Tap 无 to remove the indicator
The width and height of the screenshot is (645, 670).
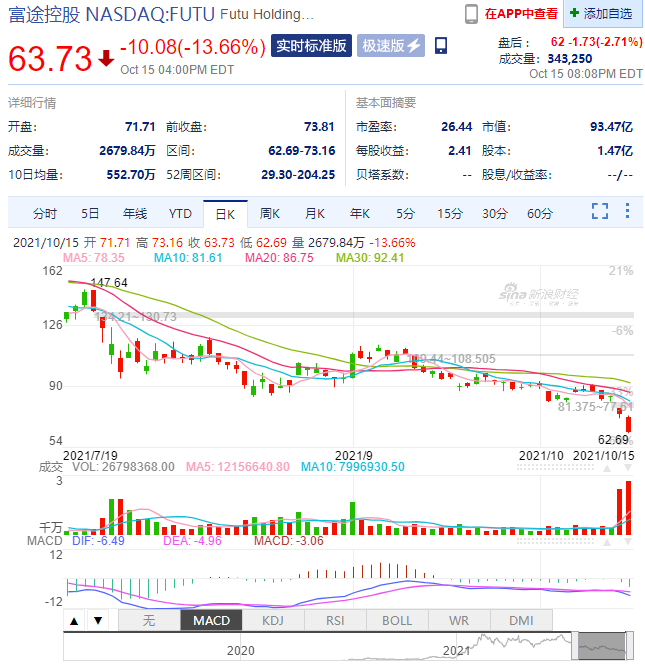click(149, 620)
